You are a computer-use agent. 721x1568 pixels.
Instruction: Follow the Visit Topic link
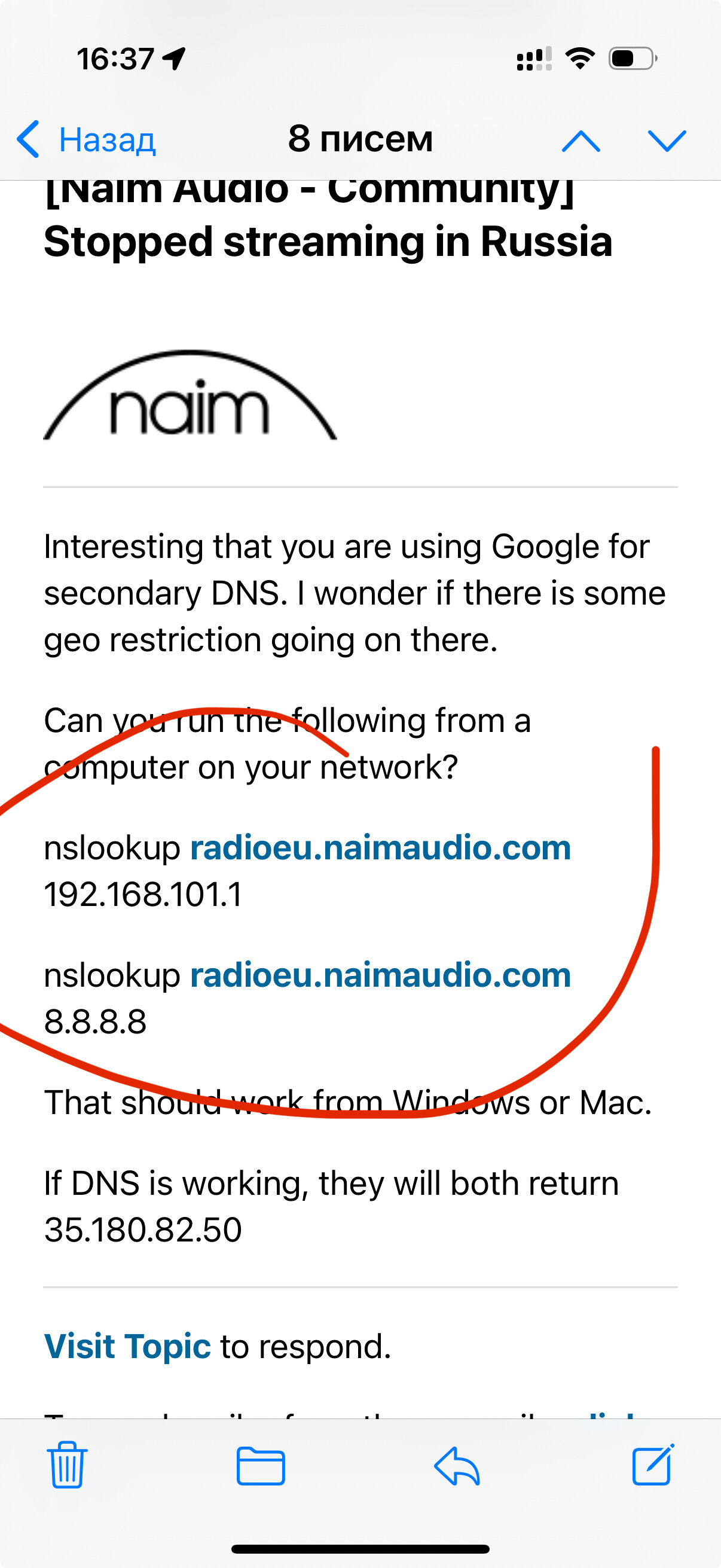click(x=127, y=1346)
